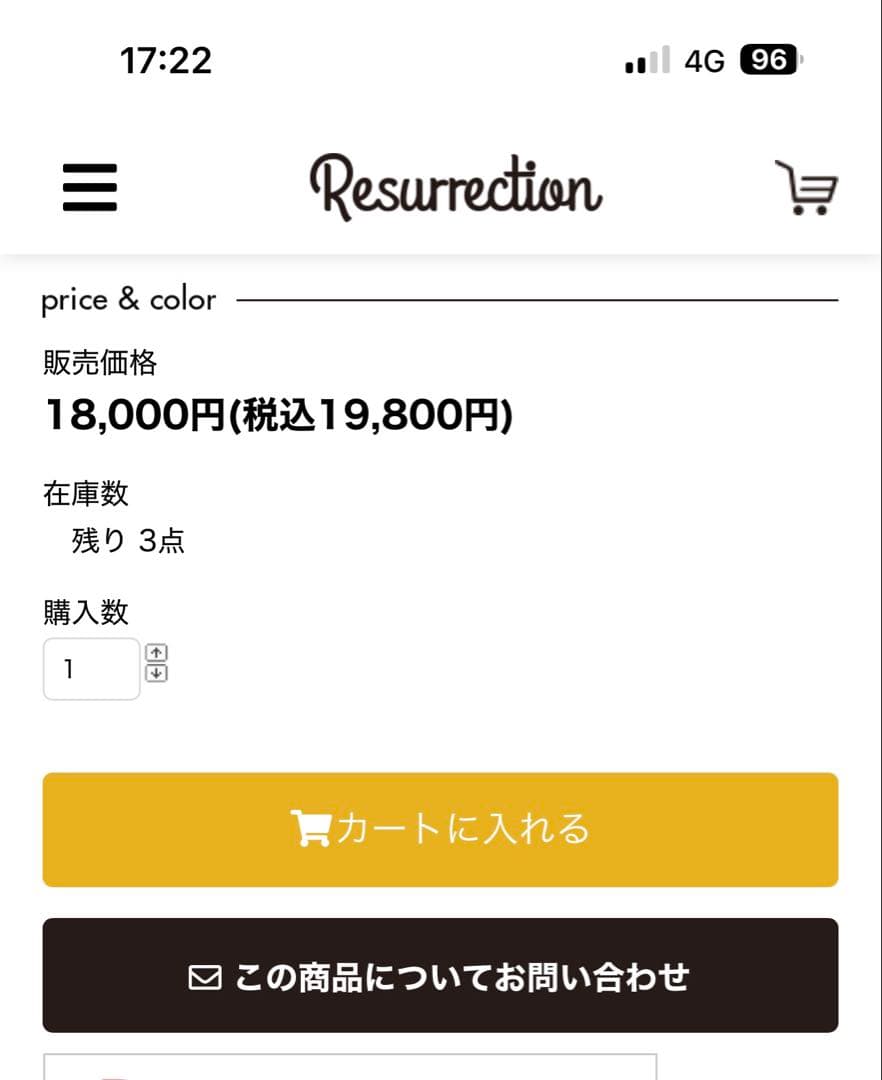Increase purchase quantity with the up arrow
This screenshot has height=1080, width=882.
click(156, 653)
